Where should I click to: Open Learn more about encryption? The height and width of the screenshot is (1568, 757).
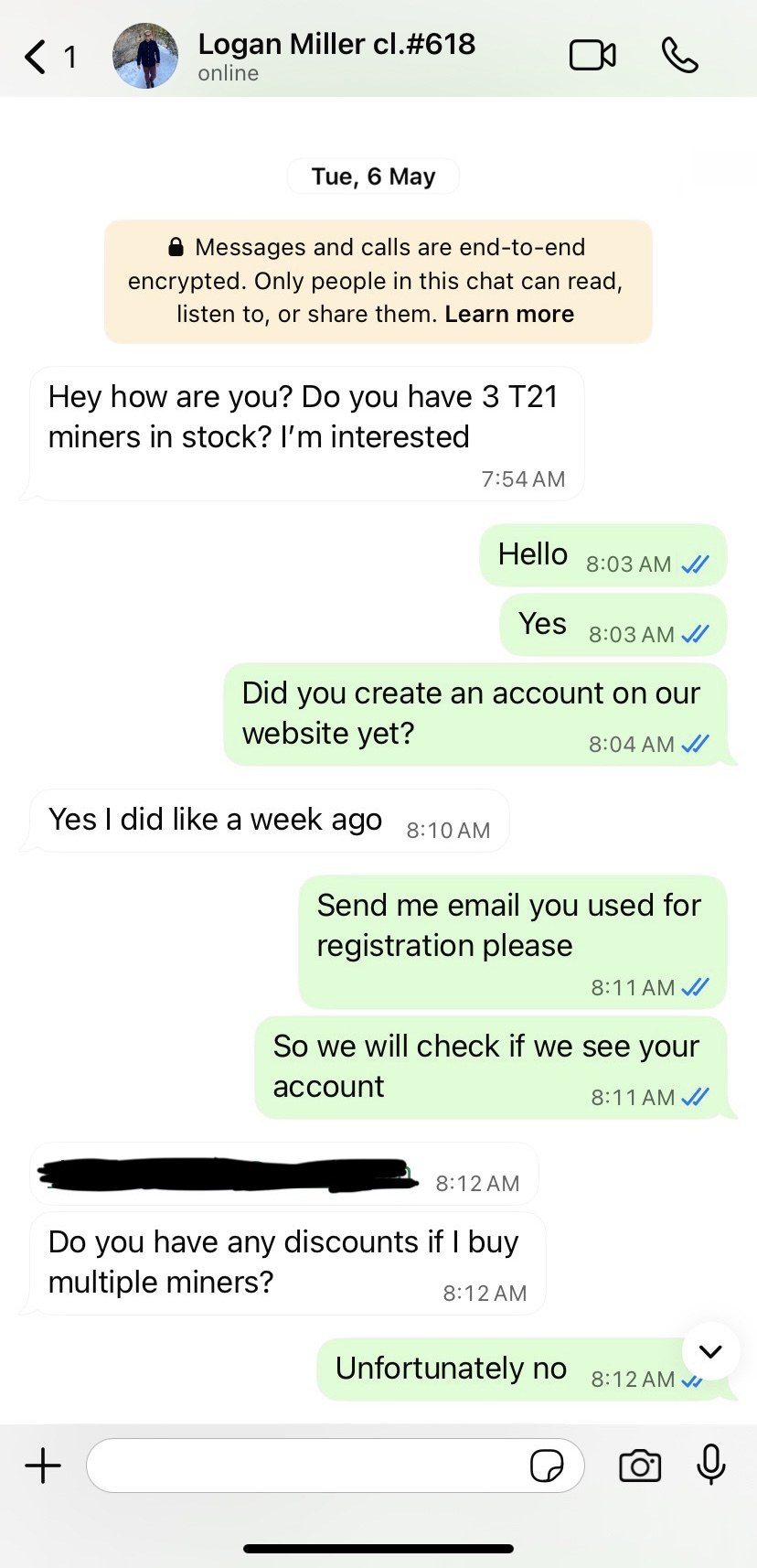[509, 314]
